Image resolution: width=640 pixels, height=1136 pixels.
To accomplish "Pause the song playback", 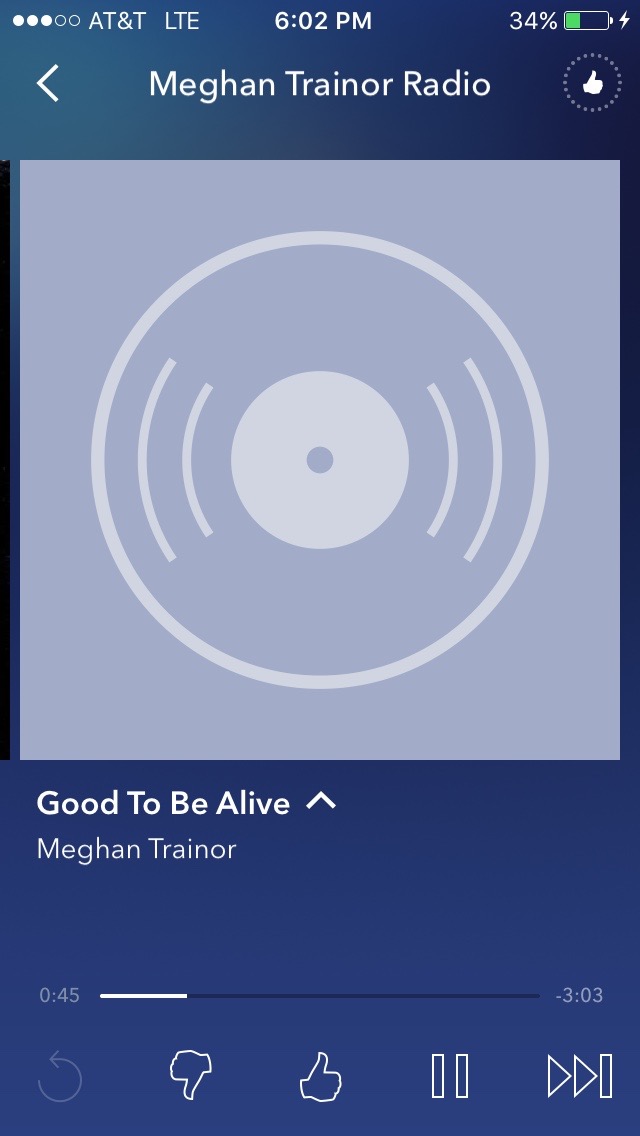I will 450,1076.
